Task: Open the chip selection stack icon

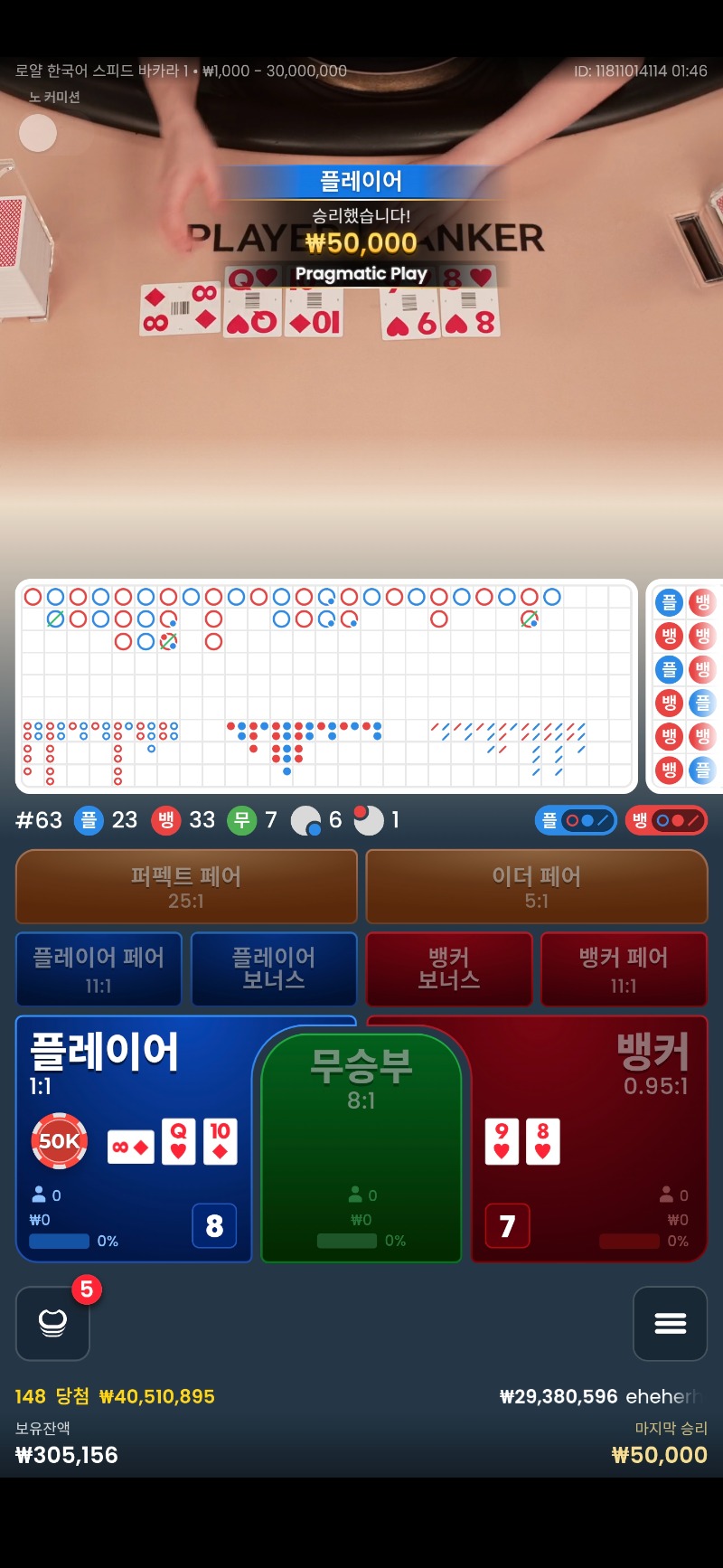Action: coord(52,1324)
